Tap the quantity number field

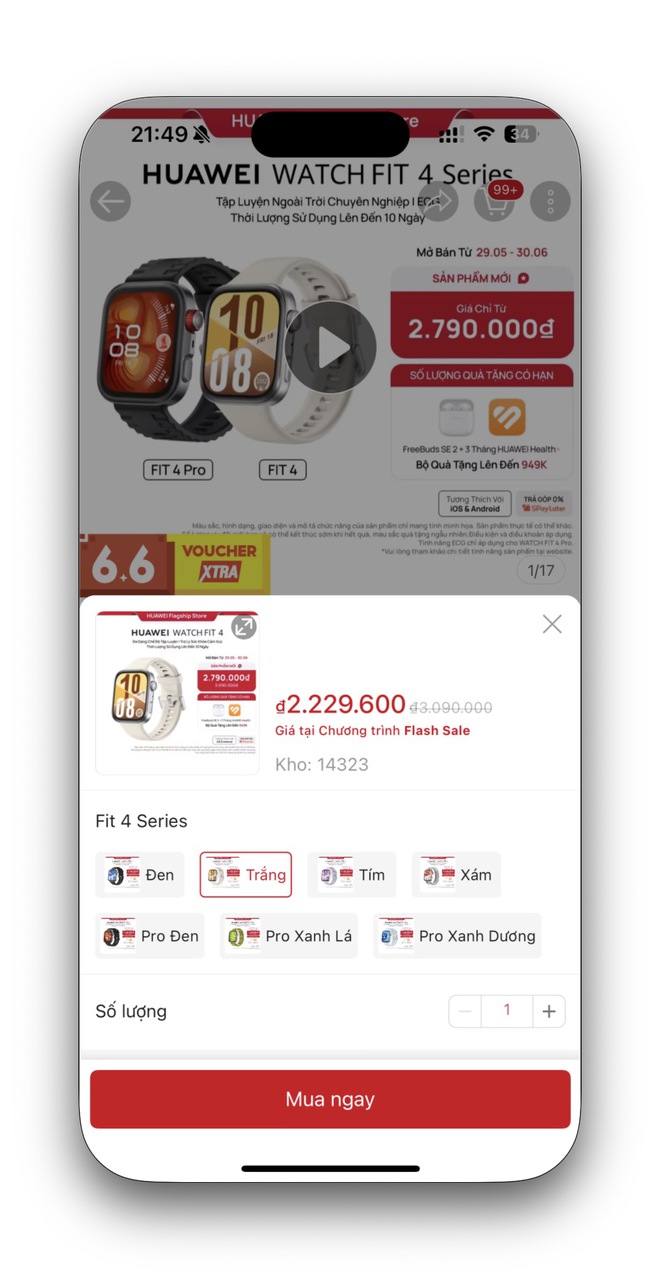506,1011
